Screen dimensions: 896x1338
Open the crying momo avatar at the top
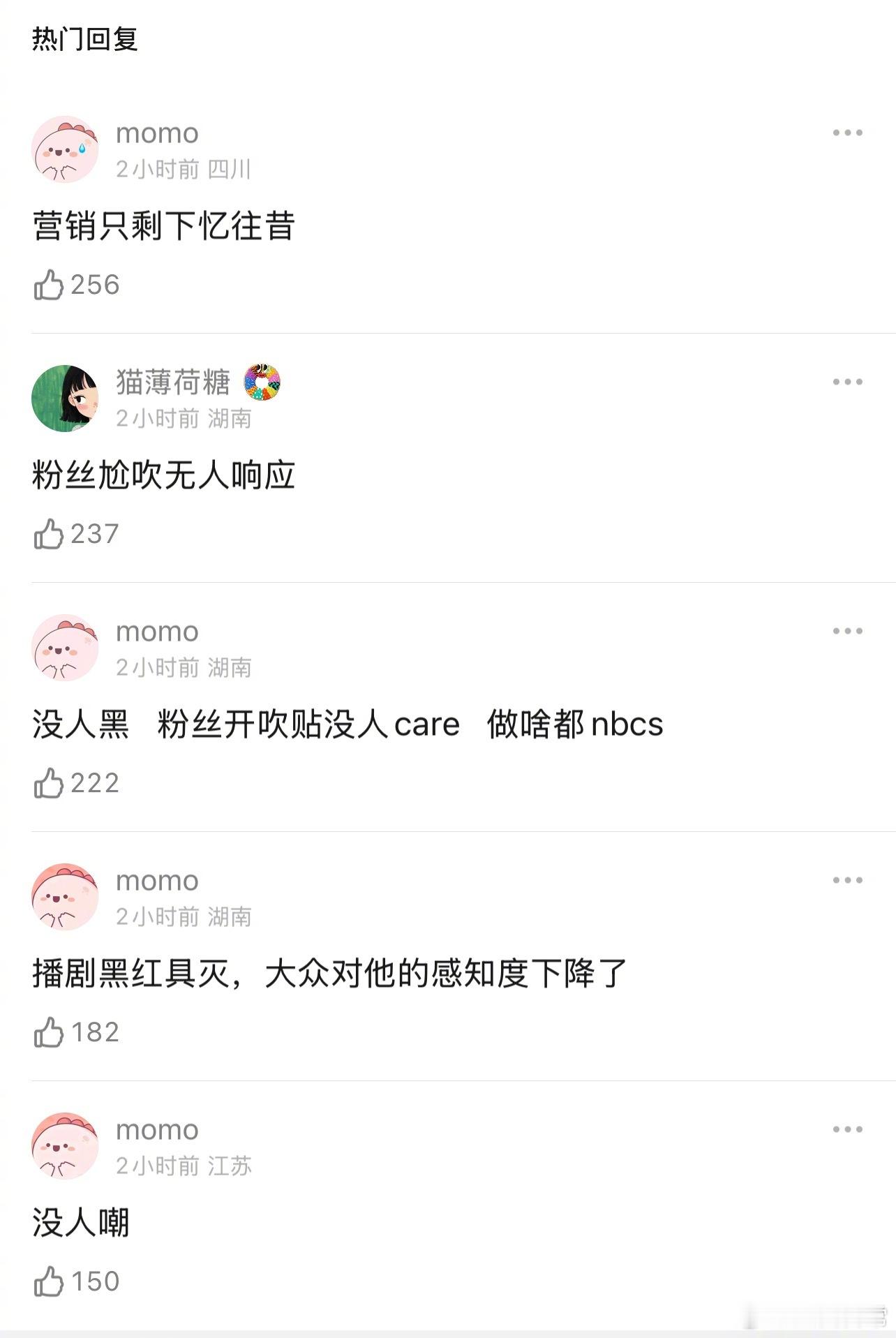click(65, 149)
